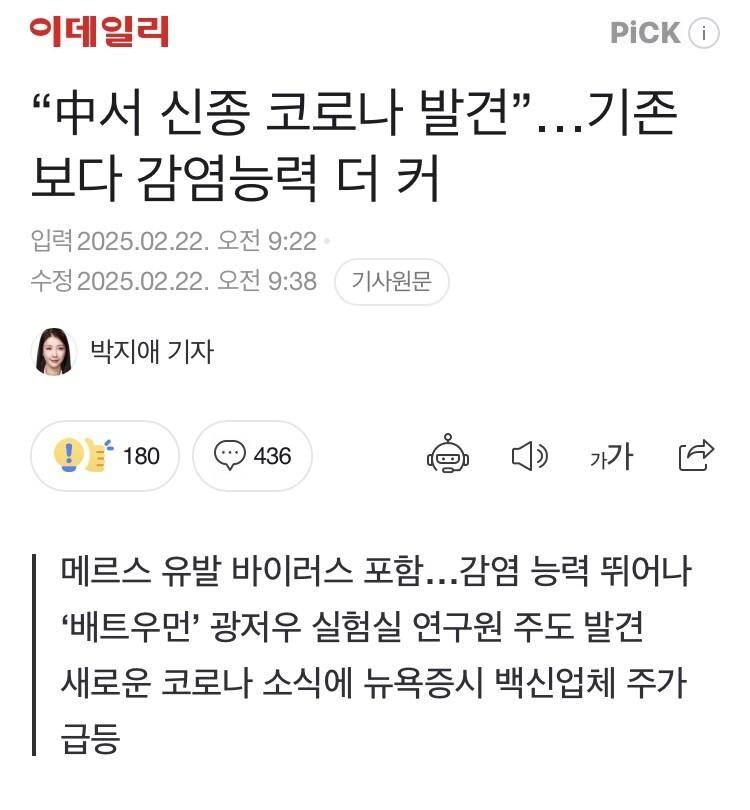750x810 pixels.
Task: Open the 436 comments
Action: (x=252, y=456)
